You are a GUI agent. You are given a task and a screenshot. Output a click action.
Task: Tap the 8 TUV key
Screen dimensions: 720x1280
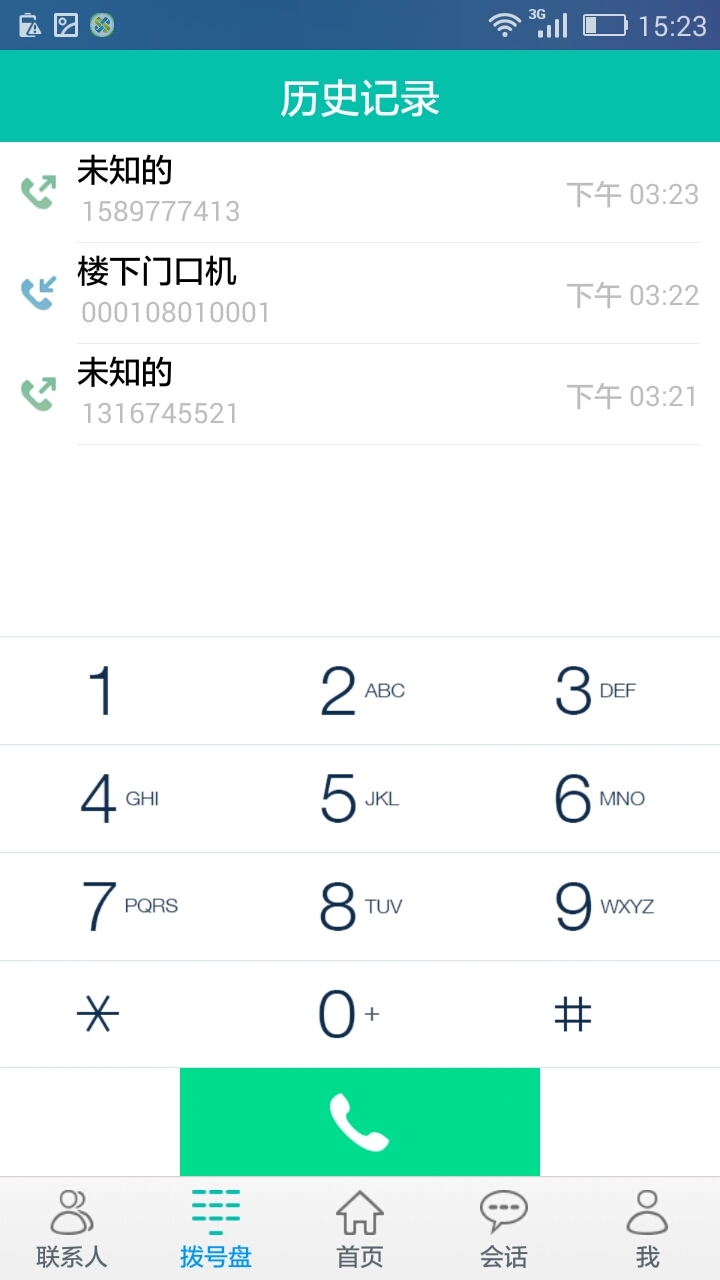click(360, 907)
